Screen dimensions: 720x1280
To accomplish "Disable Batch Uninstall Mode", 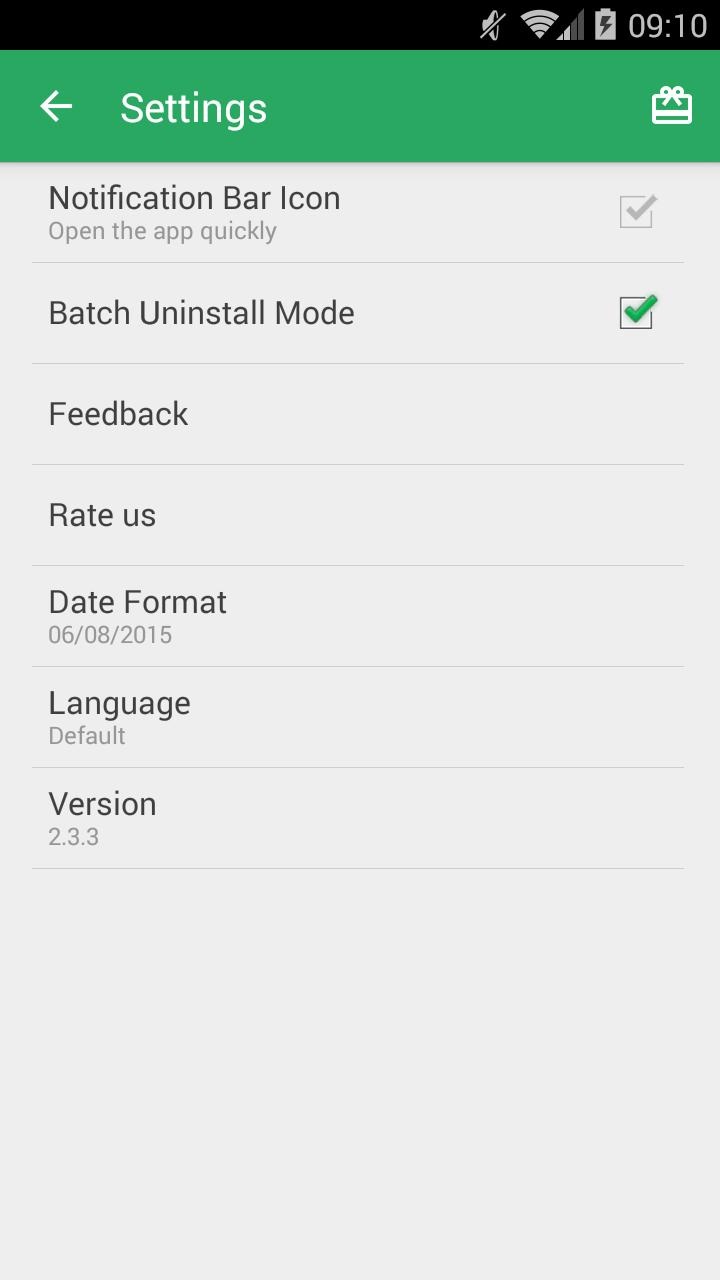I will click(x=636, y=312).
